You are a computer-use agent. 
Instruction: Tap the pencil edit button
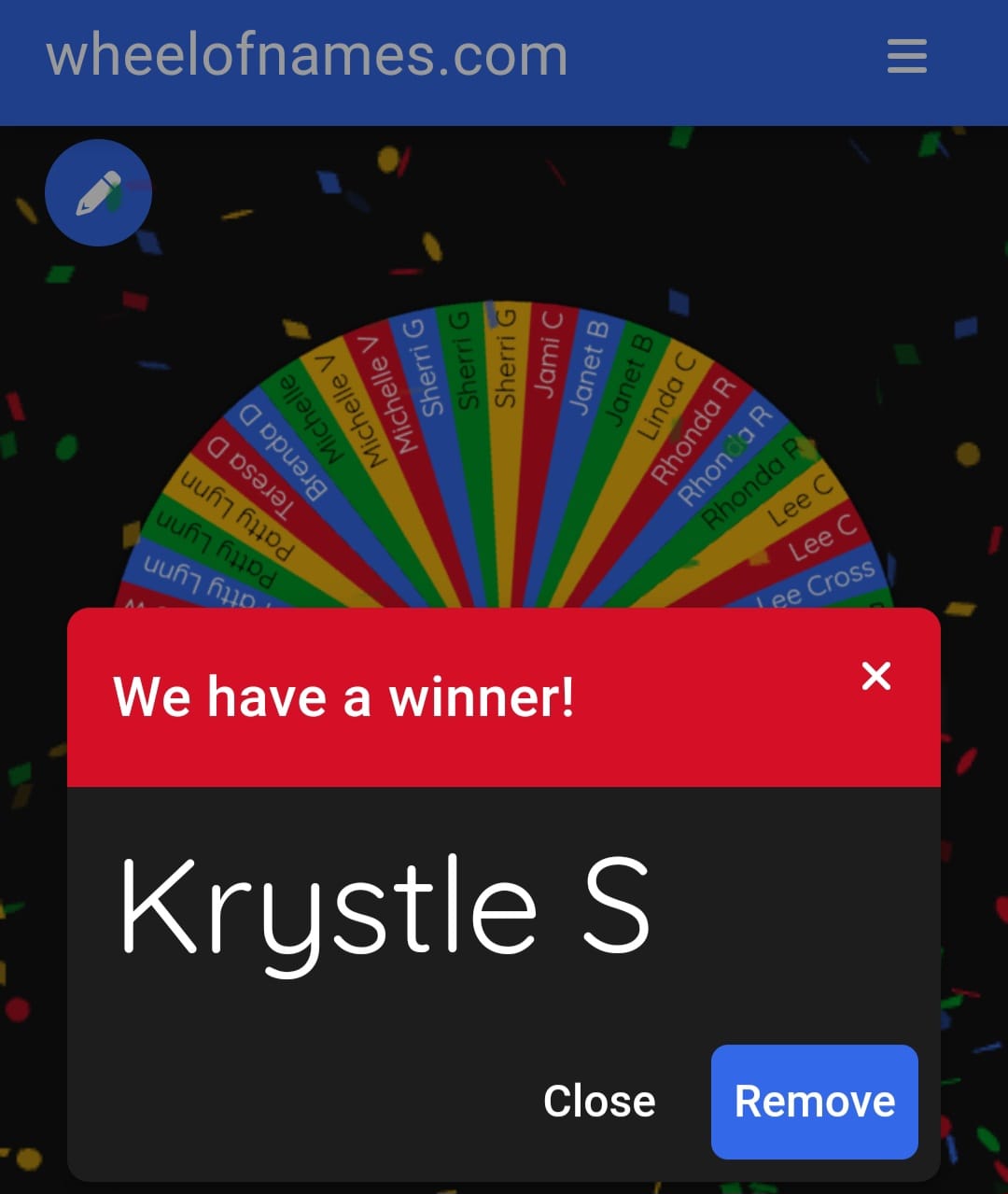98,192
